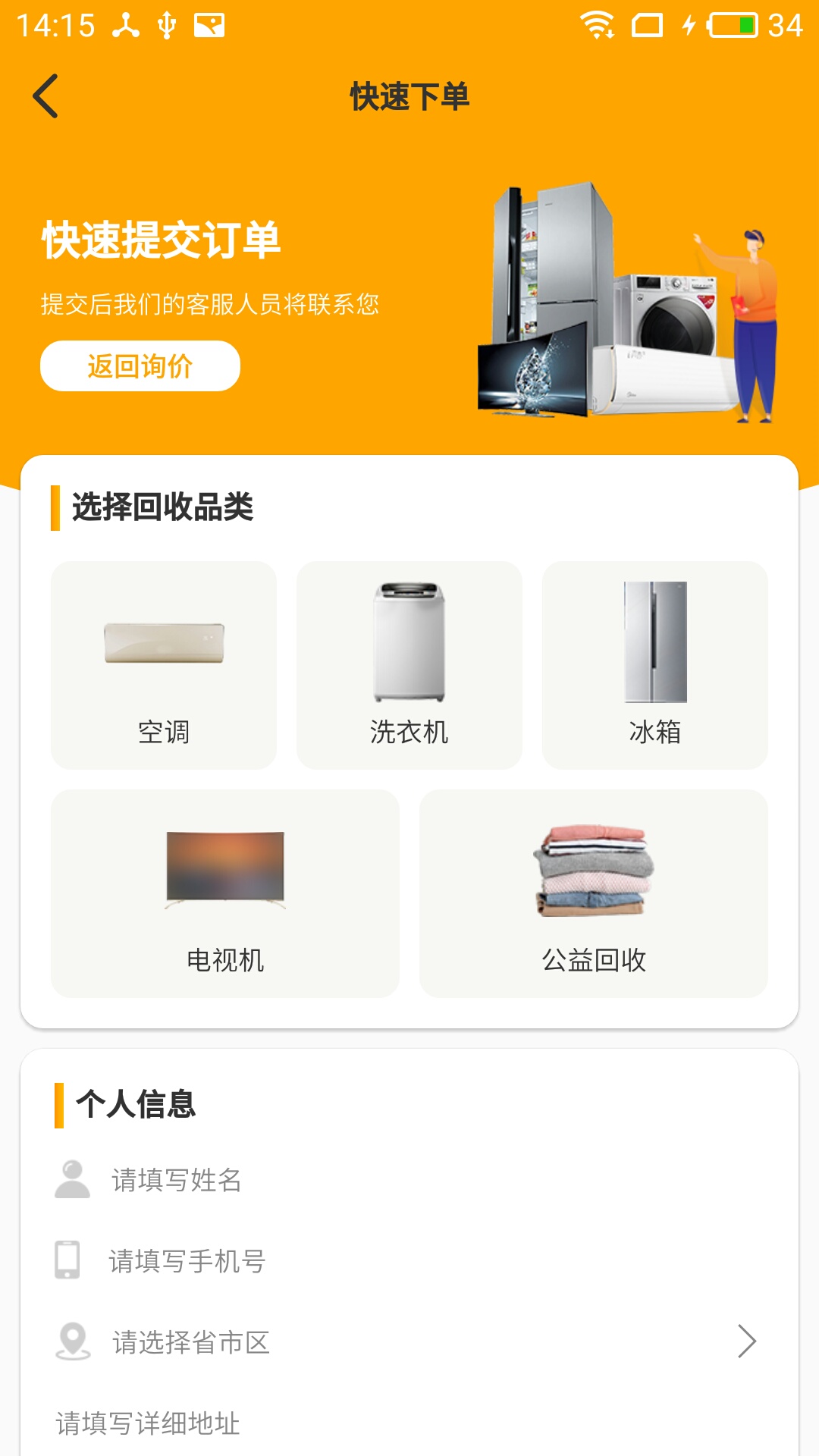819x1456 pixels.
Task: Tap the 空调 air conditioner category icon
Action: [162, 664]
